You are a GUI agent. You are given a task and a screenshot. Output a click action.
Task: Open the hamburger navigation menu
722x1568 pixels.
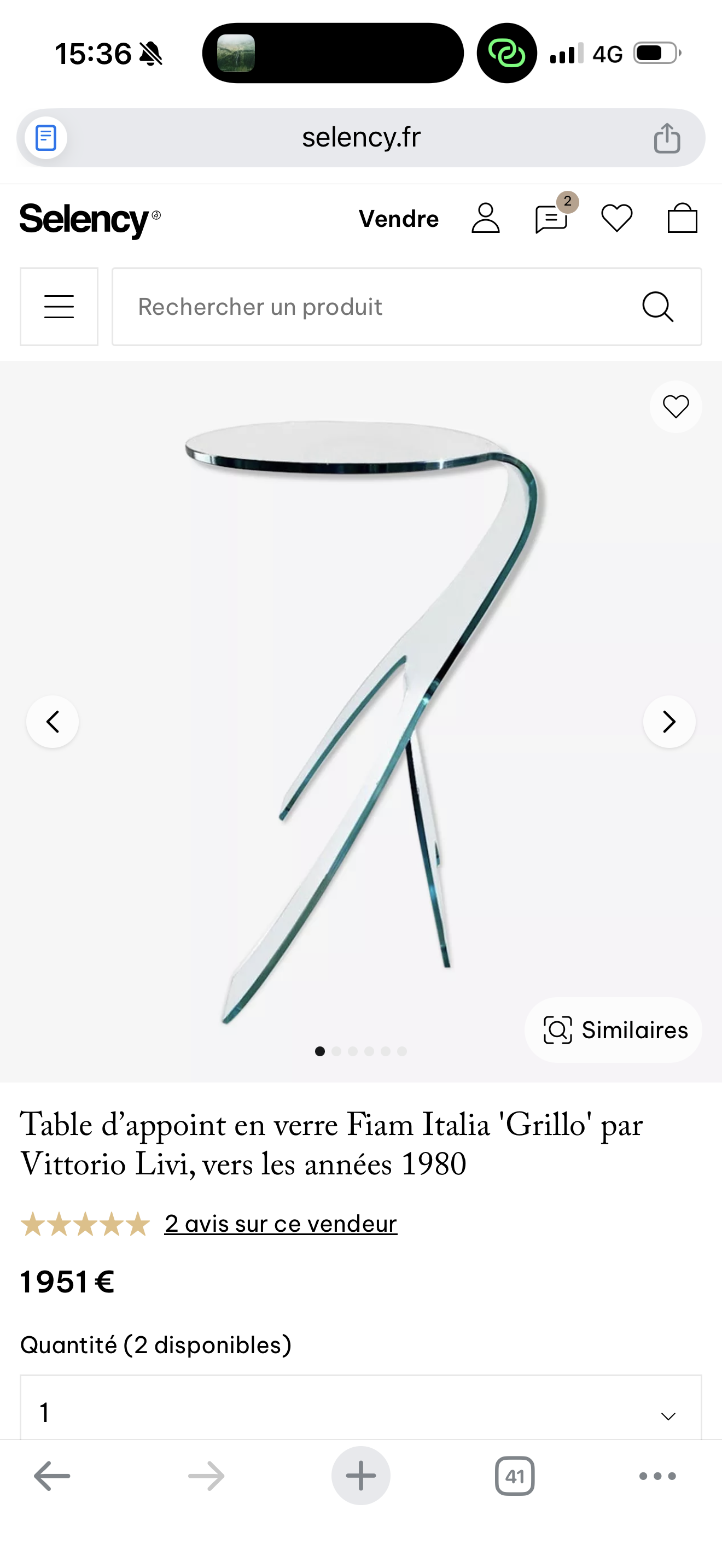[59, 307]
